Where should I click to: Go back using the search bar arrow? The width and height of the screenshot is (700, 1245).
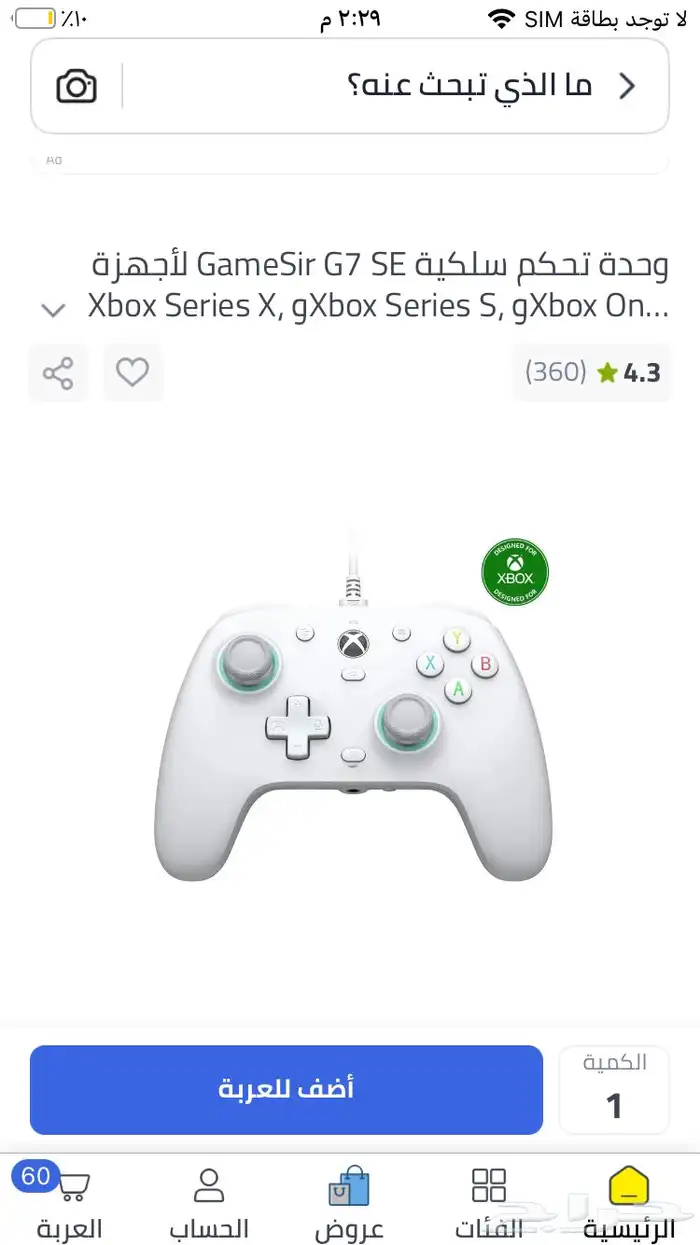click(627, 87)
